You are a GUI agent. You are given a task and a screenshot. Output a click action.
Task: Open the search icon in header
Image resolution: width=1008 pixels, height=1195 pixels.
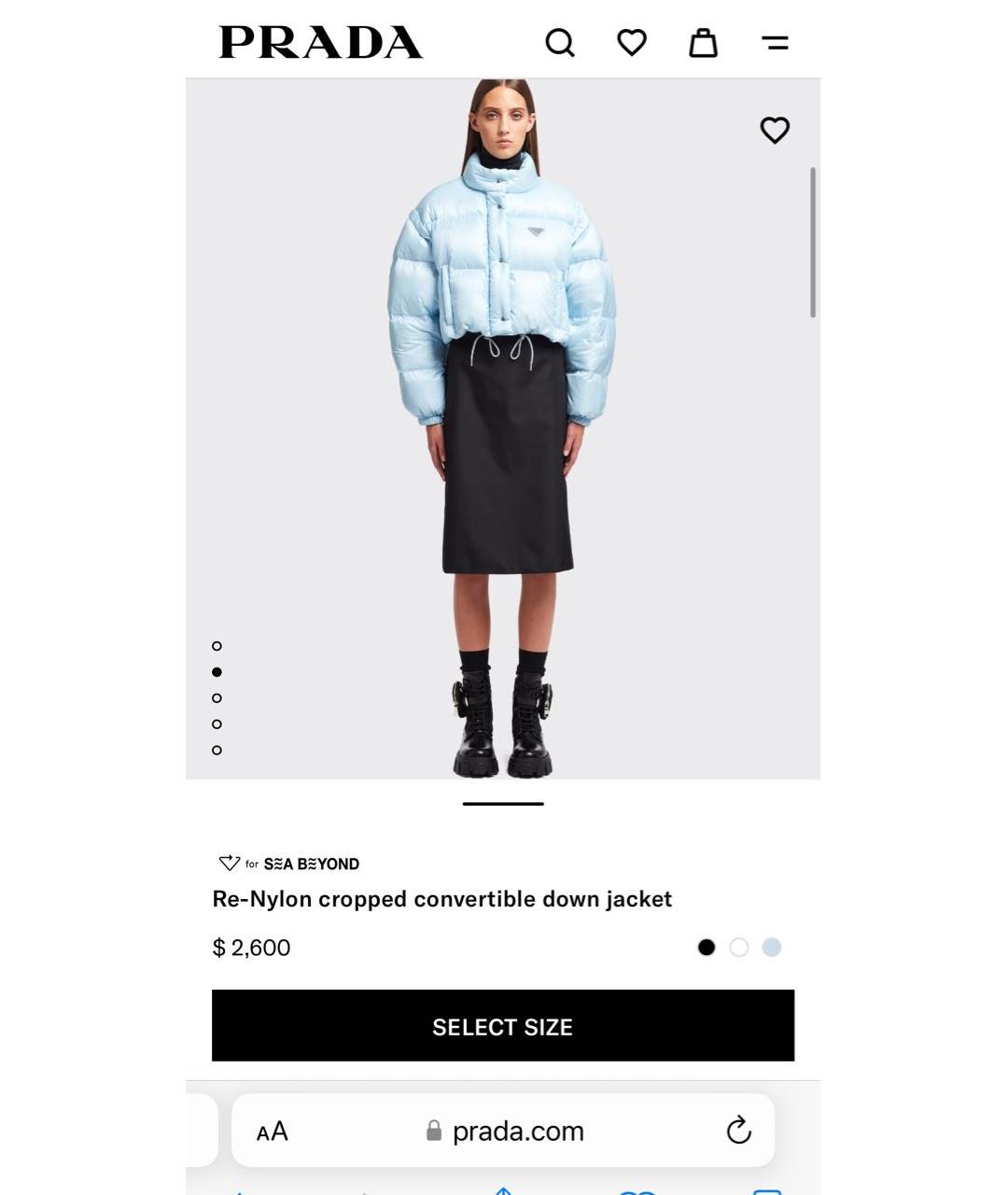pos(560,43)
